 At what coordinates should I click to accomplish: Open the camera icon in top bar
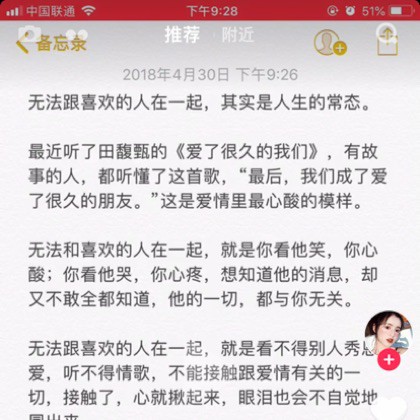coord(29,34)
